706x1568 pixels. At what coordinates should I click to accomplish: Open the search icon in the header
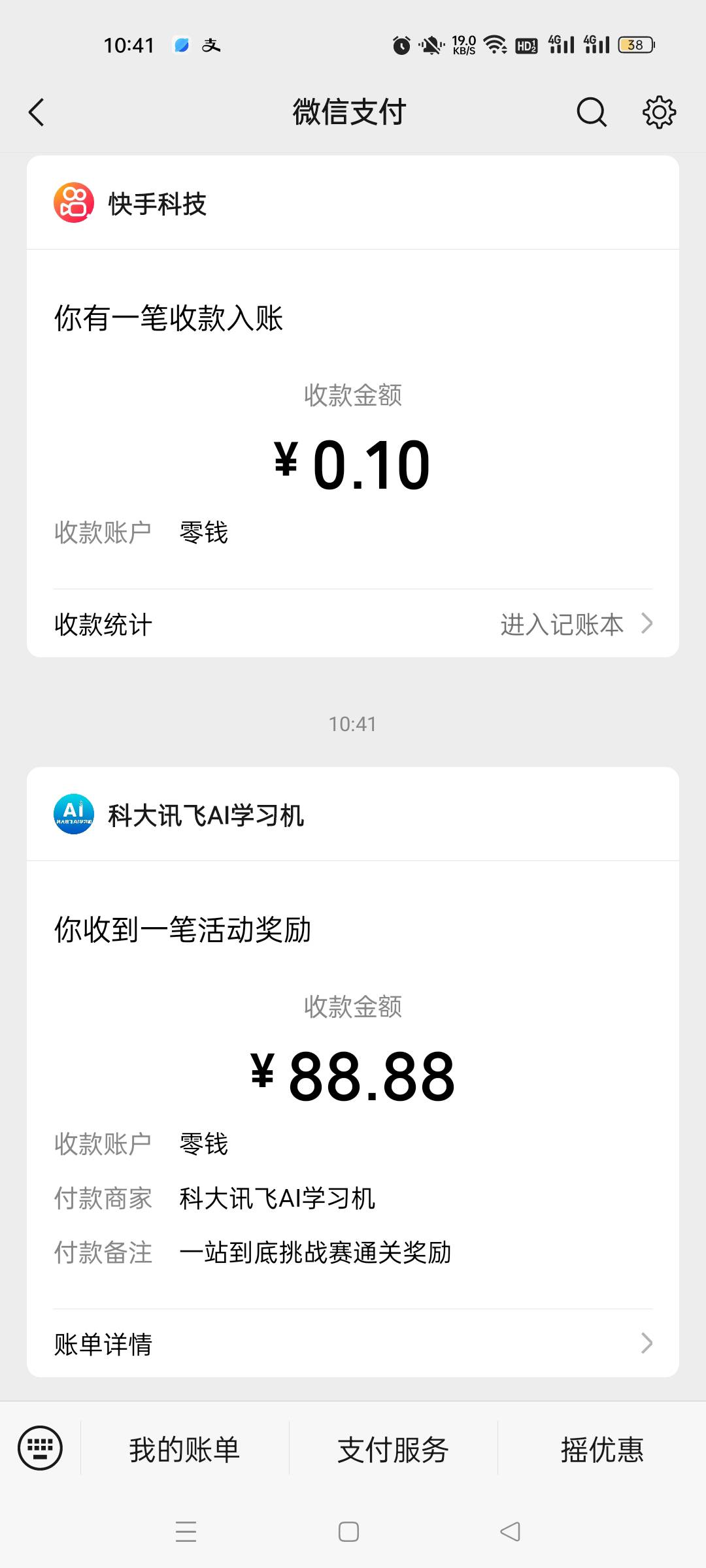pos(592,112)
